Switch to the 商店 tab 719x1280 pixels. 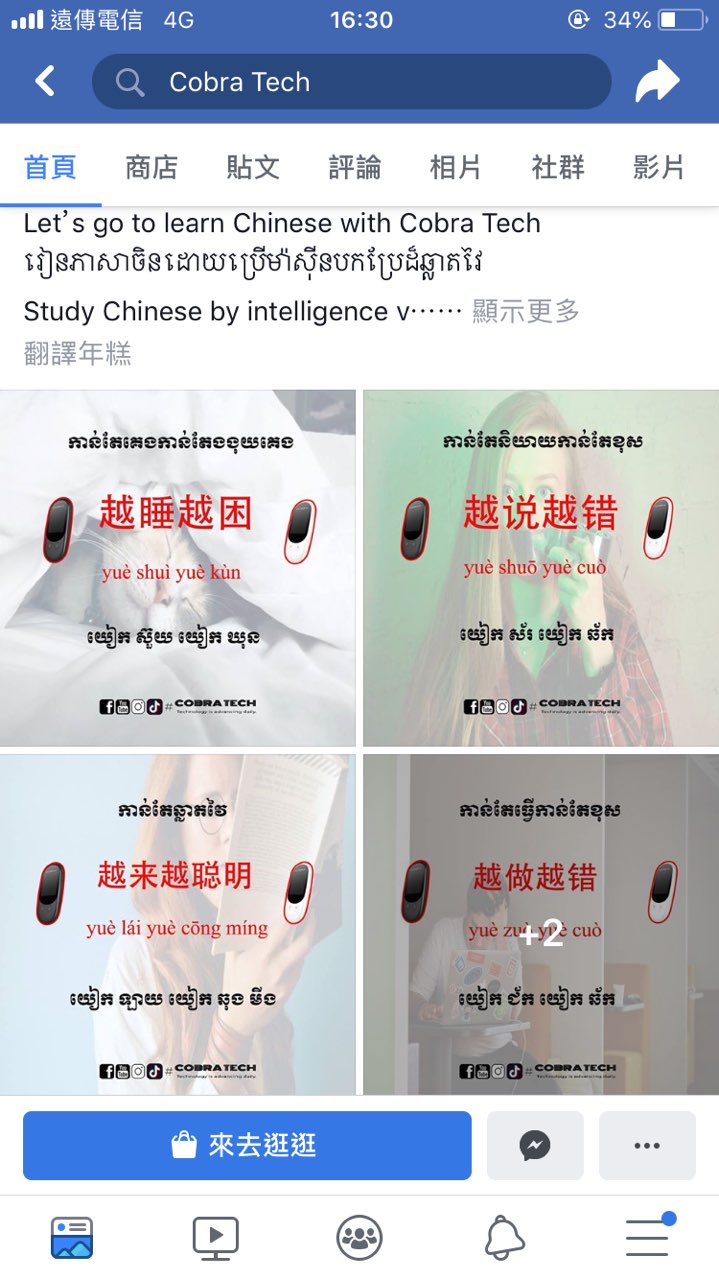[x=151, y=167]
